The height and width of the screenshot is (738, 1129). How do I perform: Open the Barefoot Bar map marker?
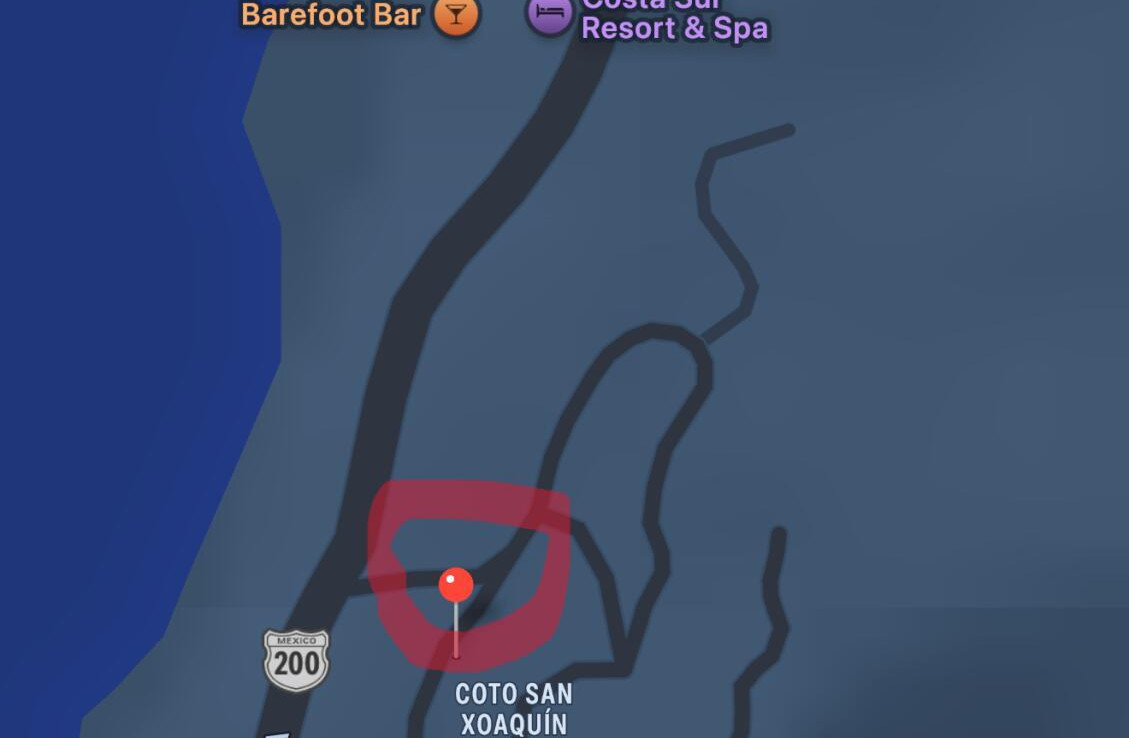(456, 15)
